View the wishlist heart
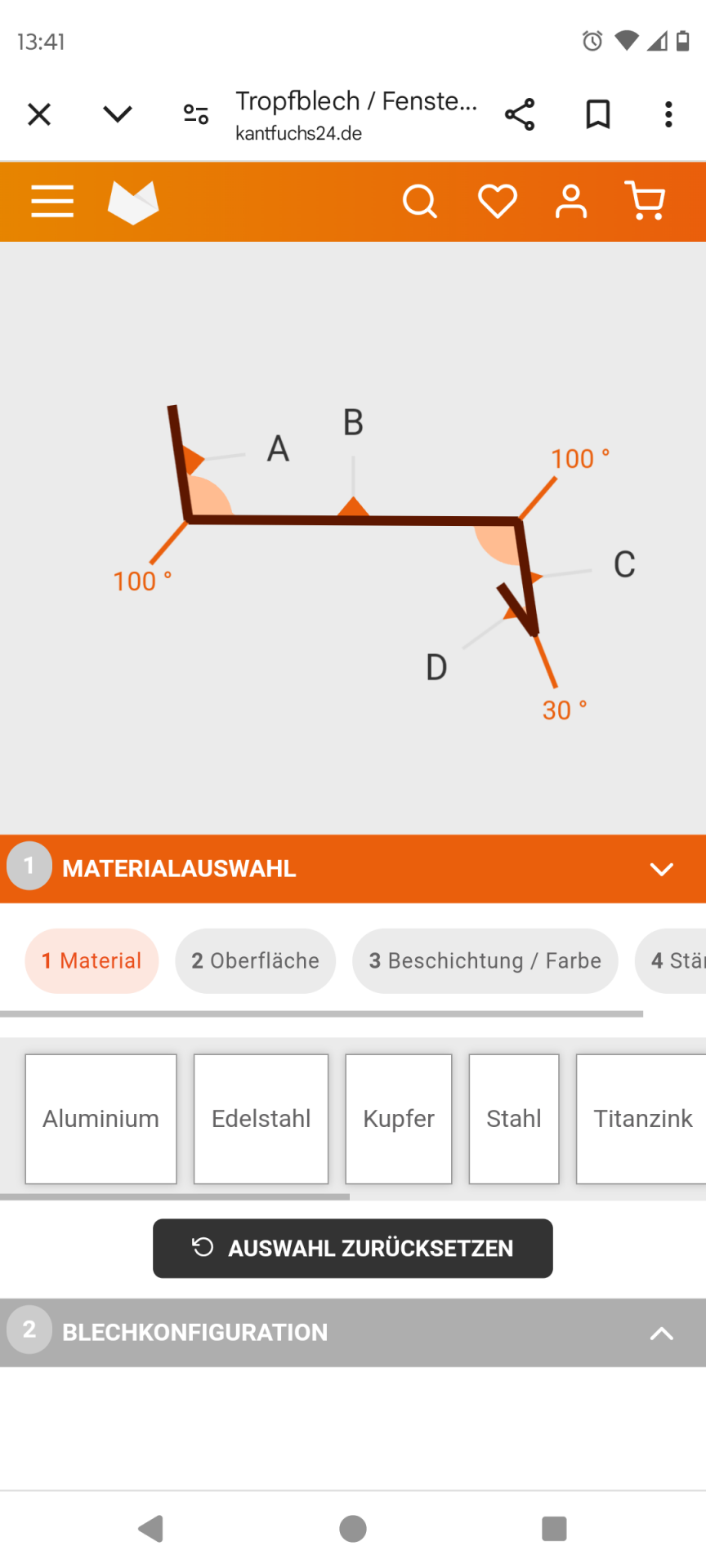Image resolution: width=706 pixels, height=1568 pixels. coord(498,202)
